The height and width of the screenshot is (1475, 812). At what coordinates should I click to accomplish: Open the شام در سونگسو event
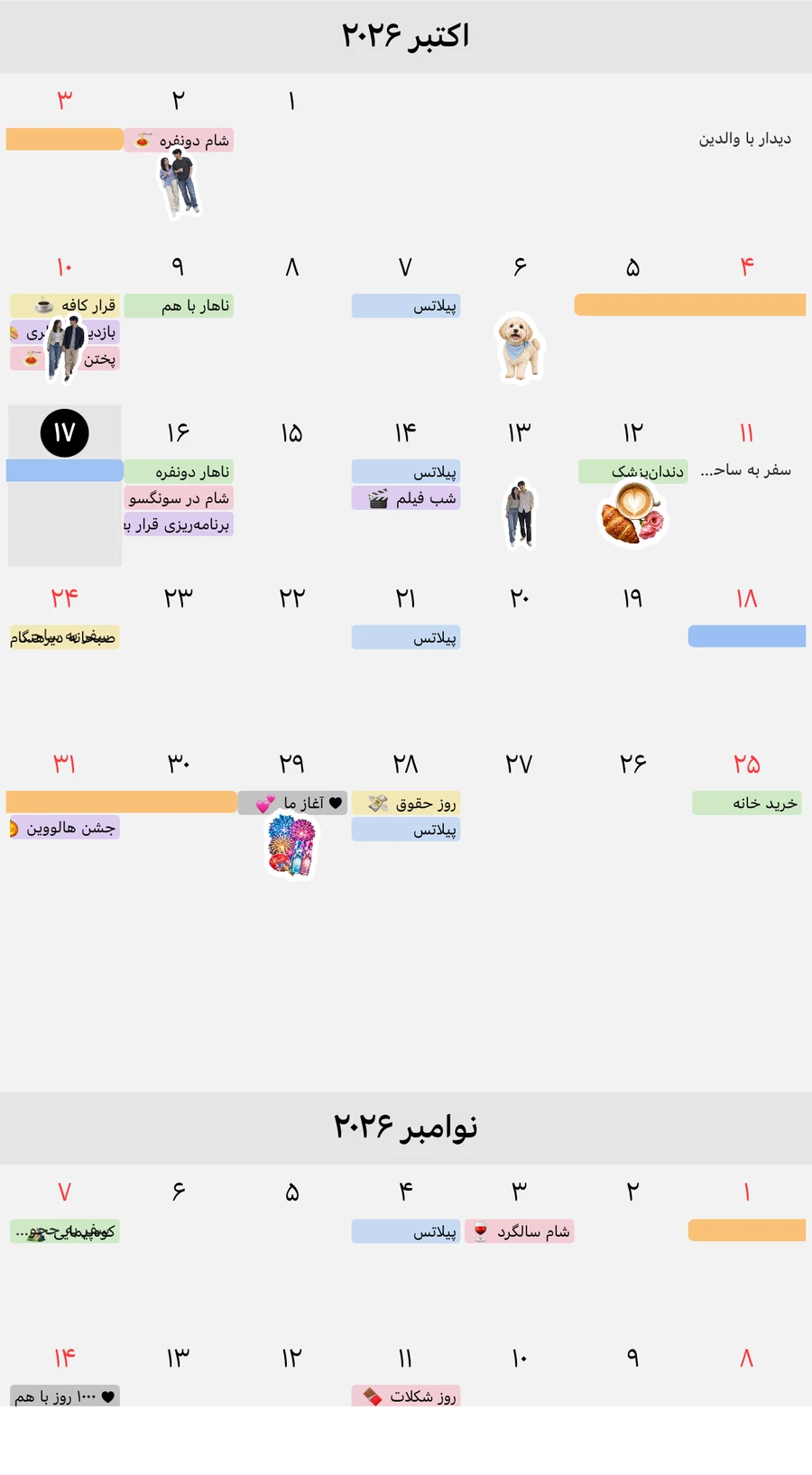(179, 498)
